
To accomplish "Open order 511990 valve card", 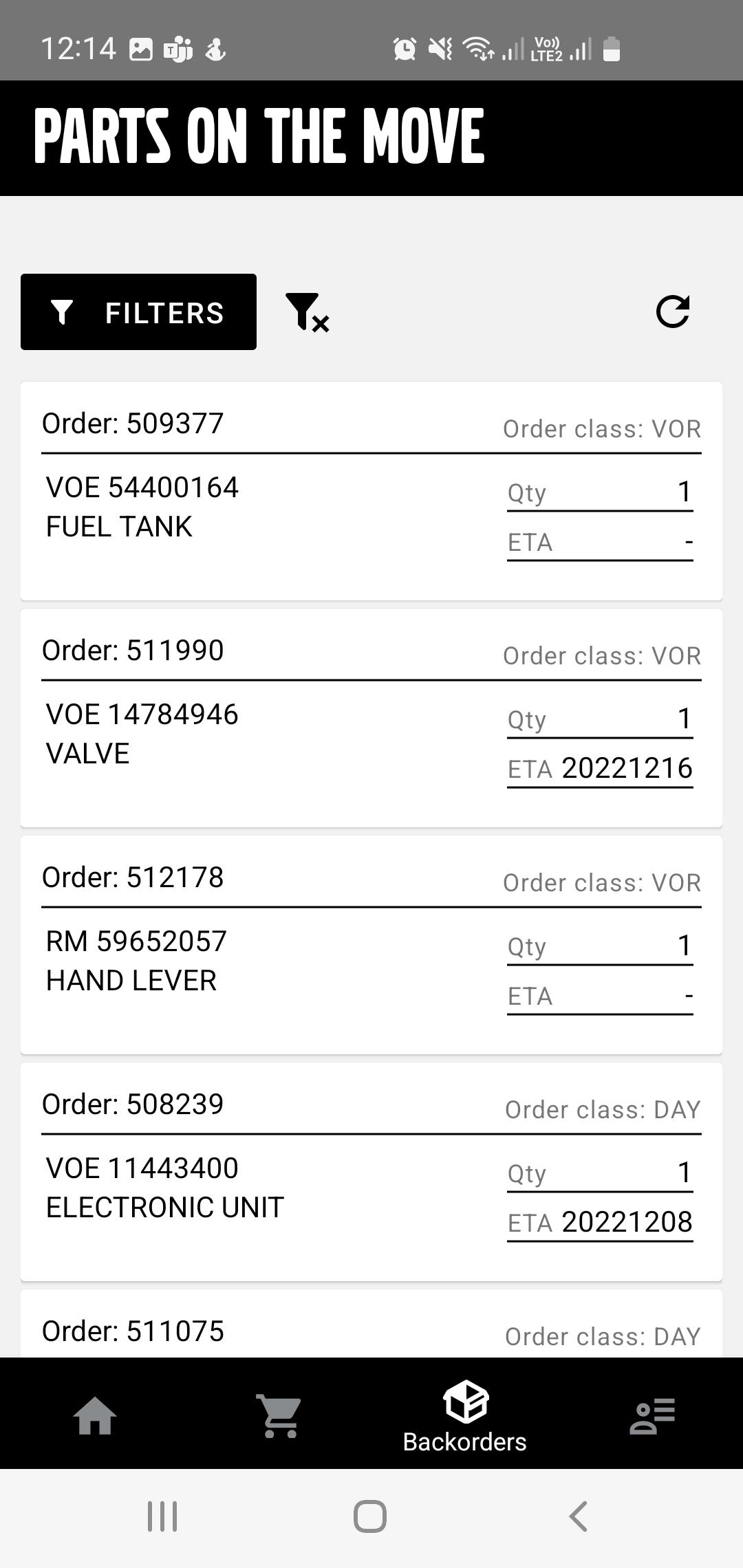I will coord(371,718).
